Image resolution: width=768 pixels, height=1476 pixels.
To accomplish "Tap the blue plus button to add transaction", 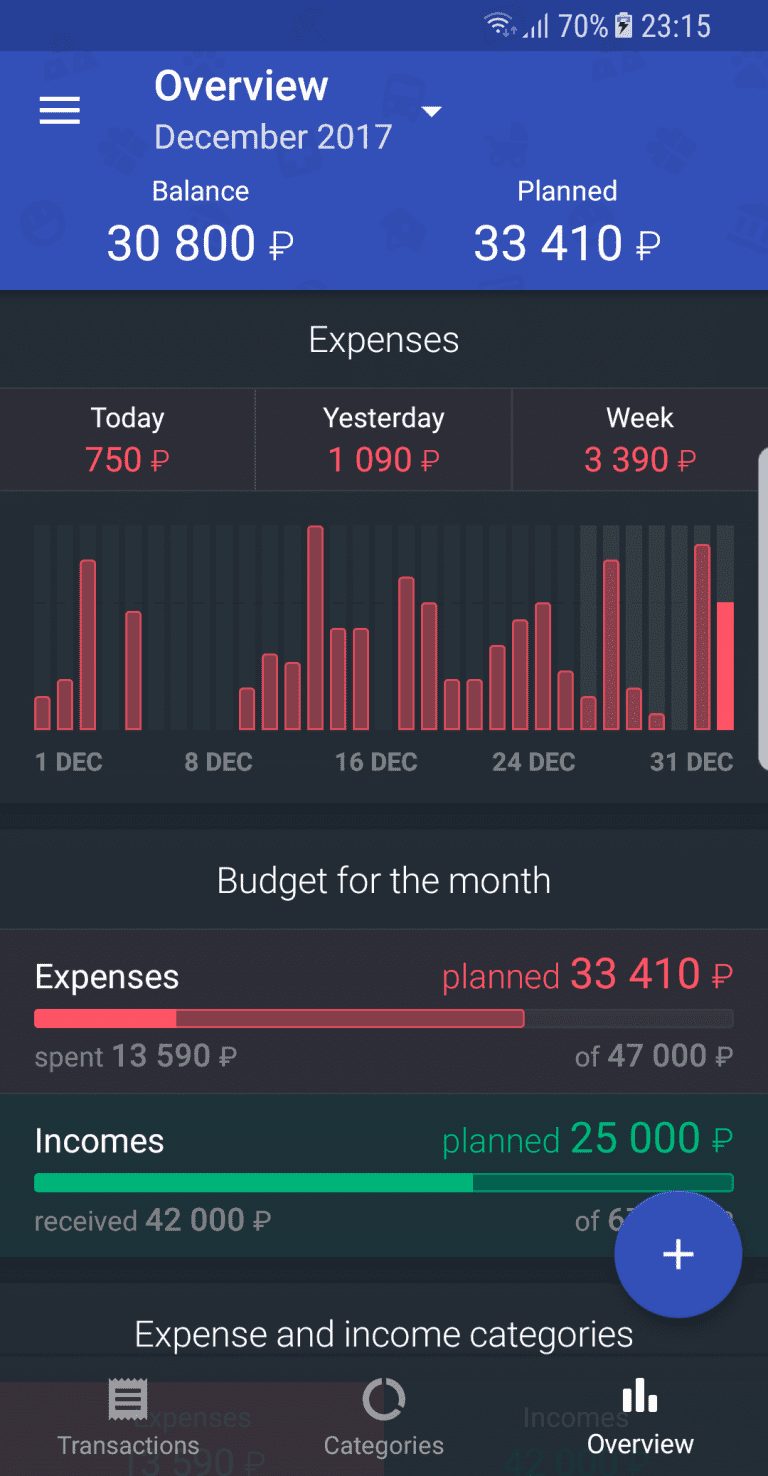I will 678,1254.
